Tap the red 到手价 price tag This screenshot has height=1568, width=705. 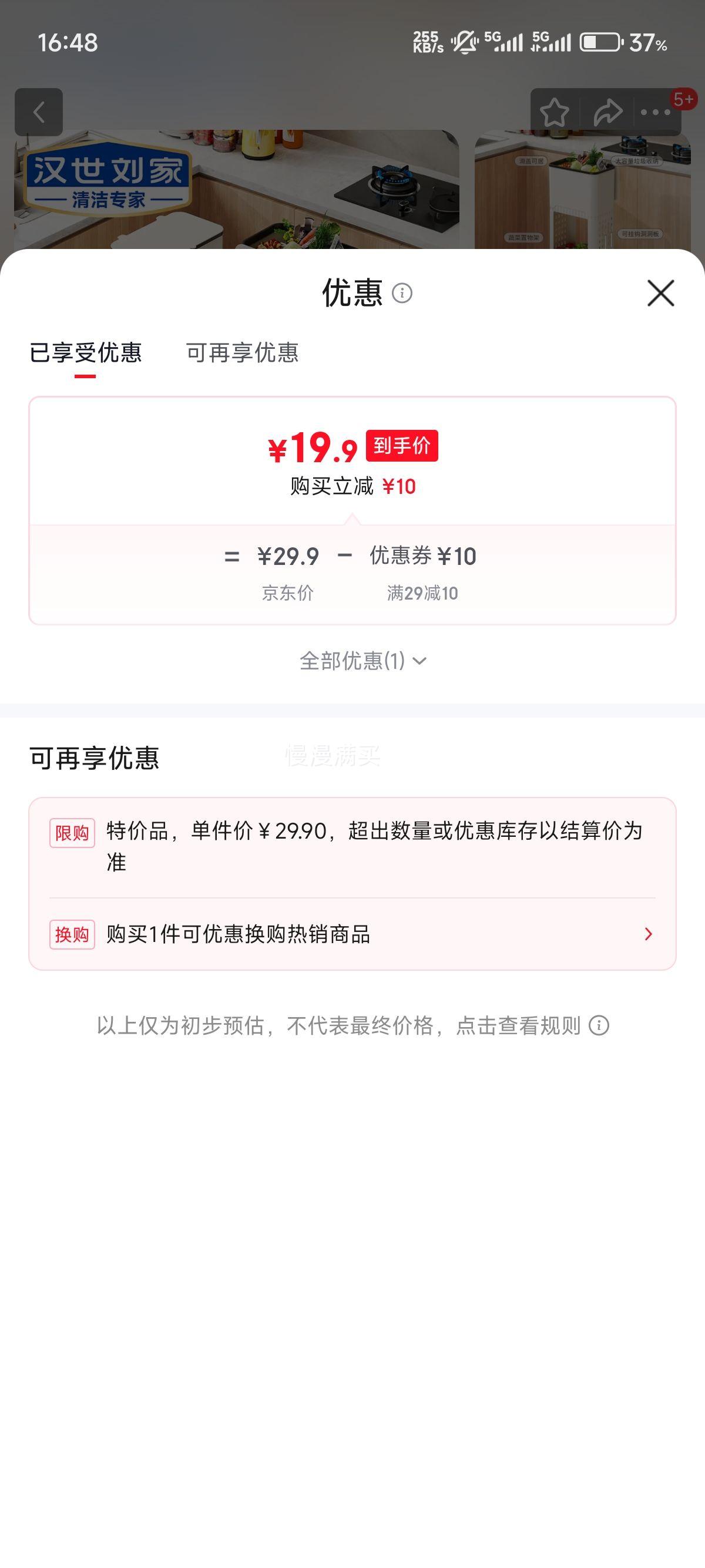coord(403,446)
